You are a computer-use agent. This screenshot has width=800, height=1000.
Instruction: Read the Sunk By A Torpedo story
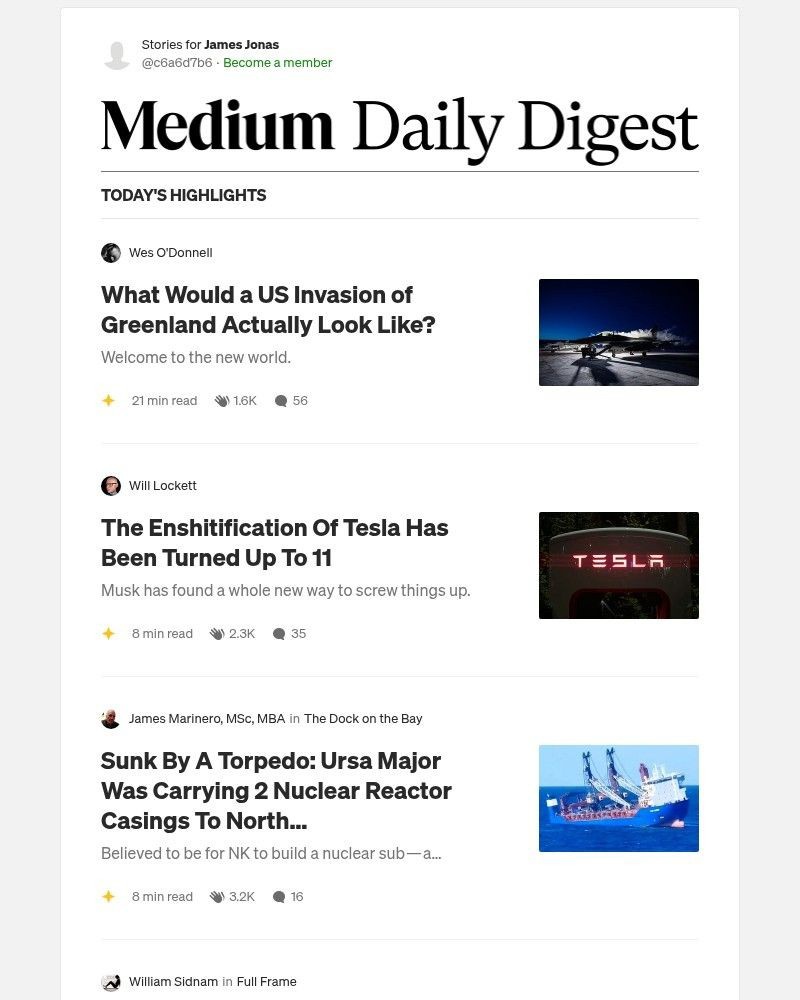click(x=276, y=790)
